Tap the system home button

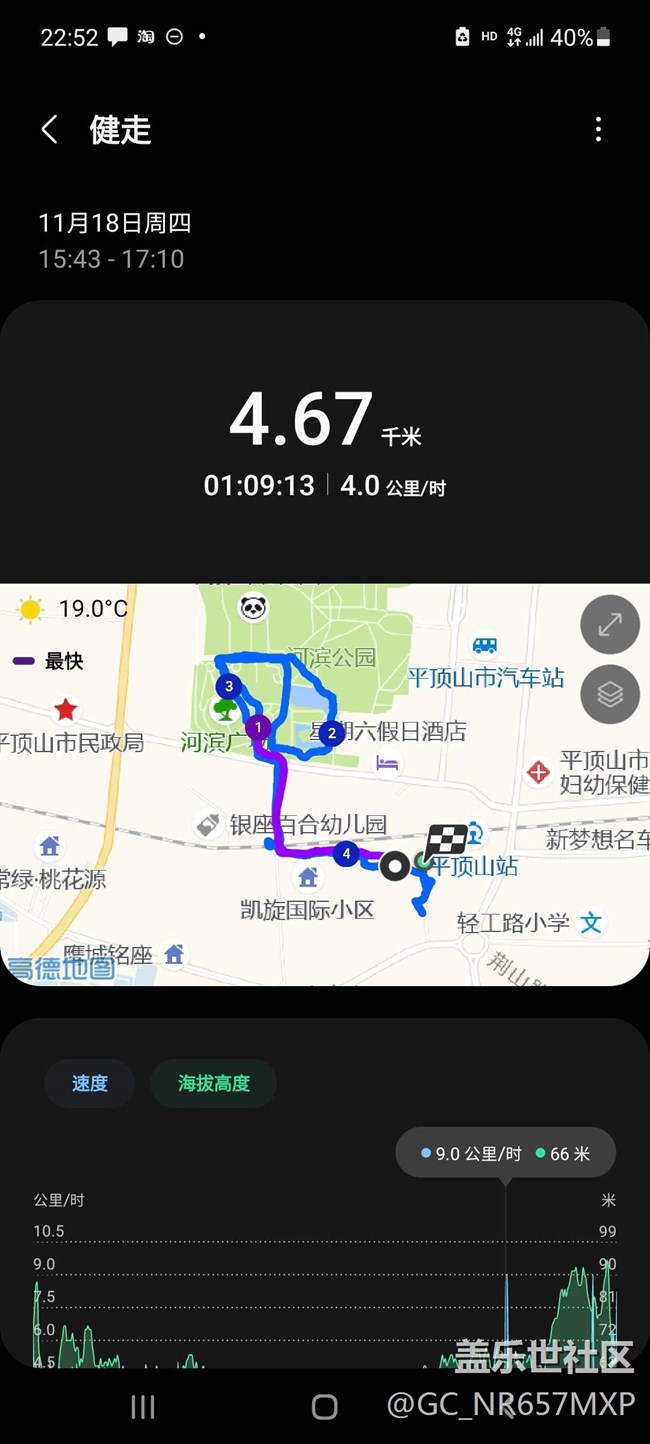coord(325,1407)
